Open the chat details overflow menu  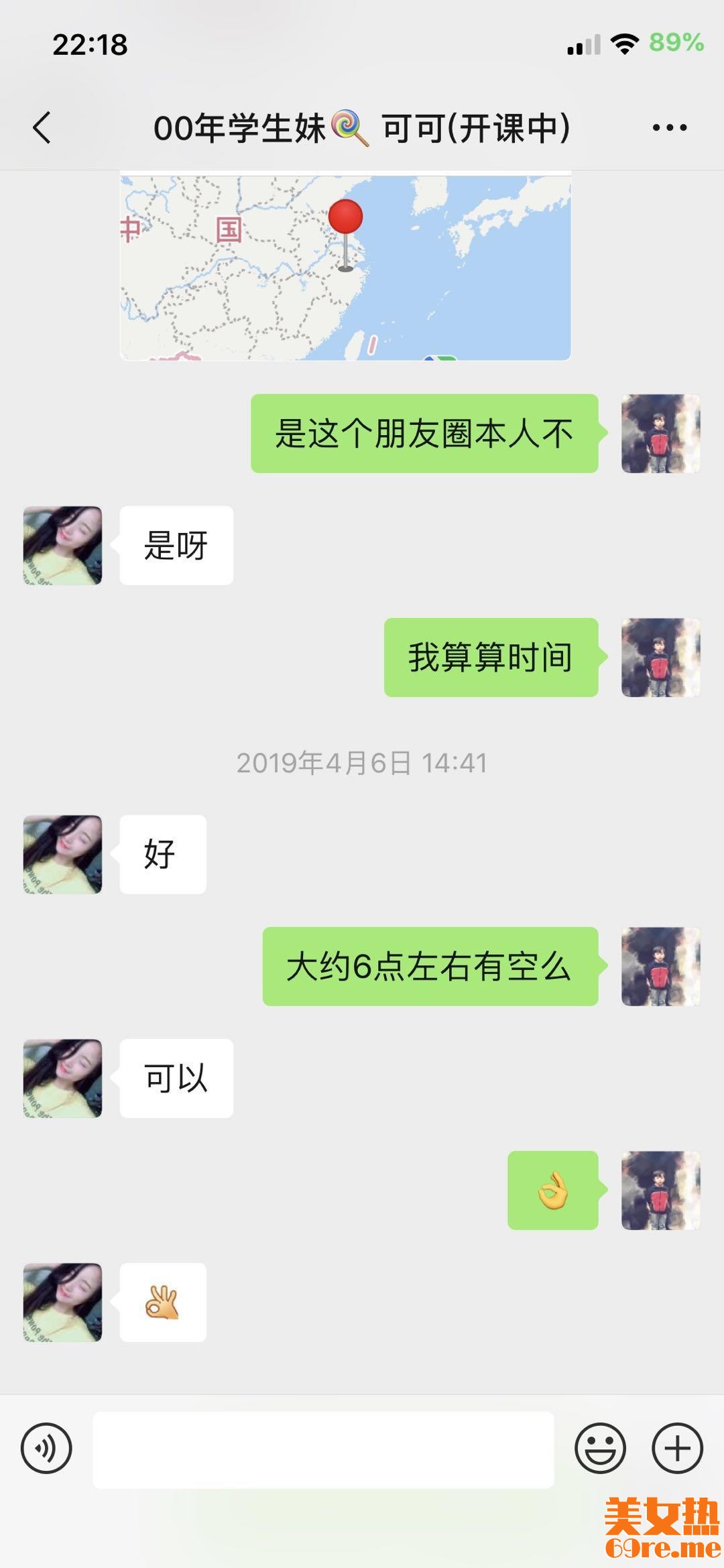point(670,127)
